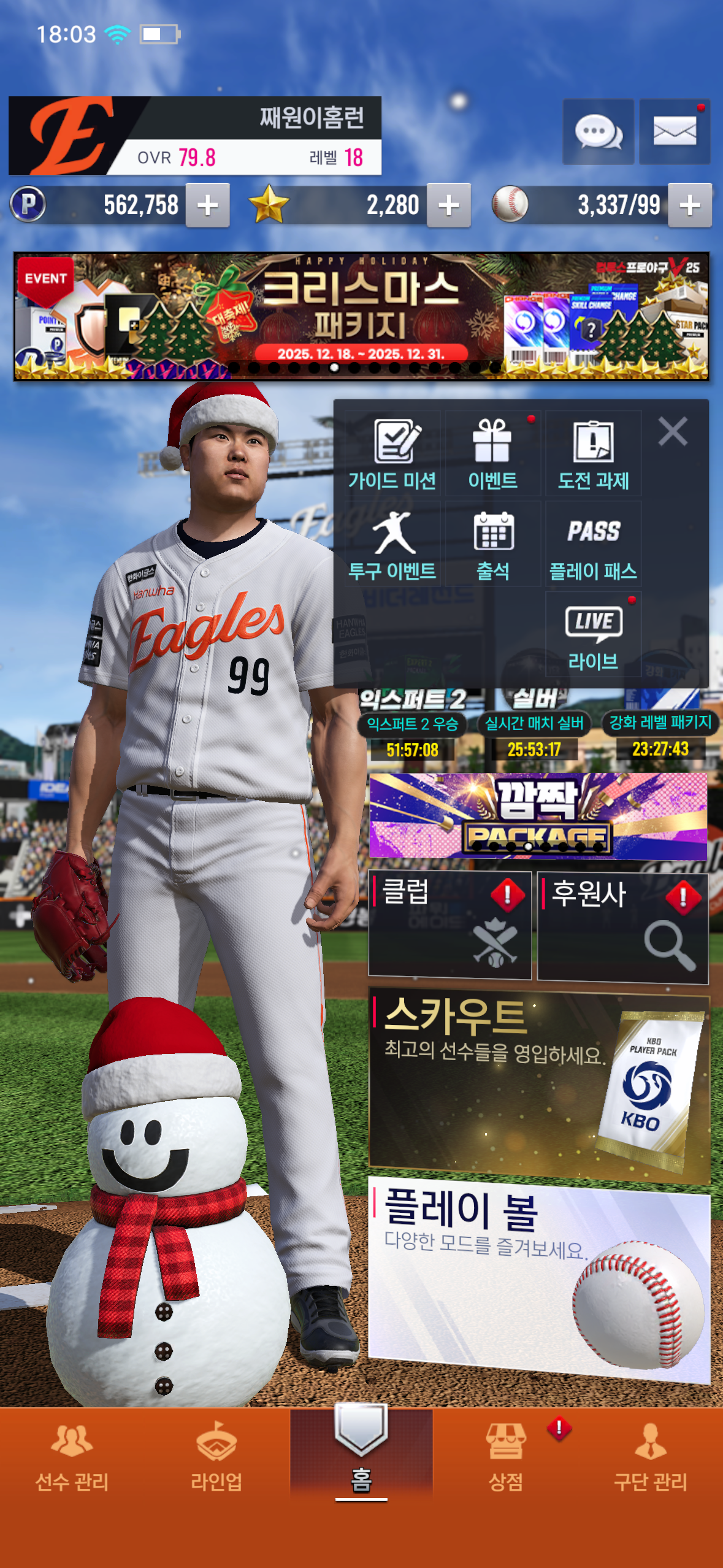Open the 클럽 card
Screen dimensions: 723x1568
[449, 924]
